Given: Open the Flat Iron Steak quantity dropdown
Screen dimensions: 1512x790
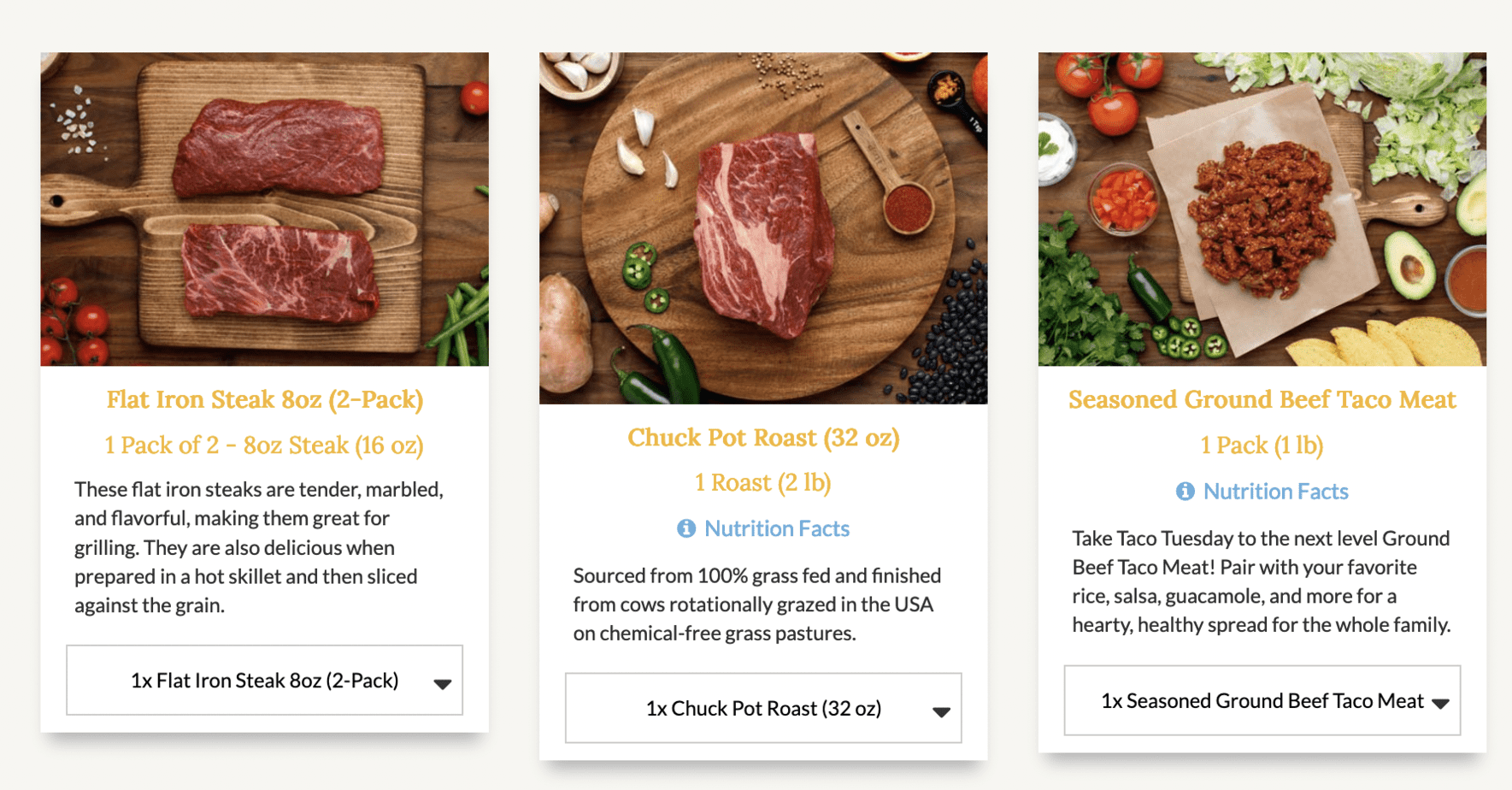Looking at the screenshot, I should (264, 681).
